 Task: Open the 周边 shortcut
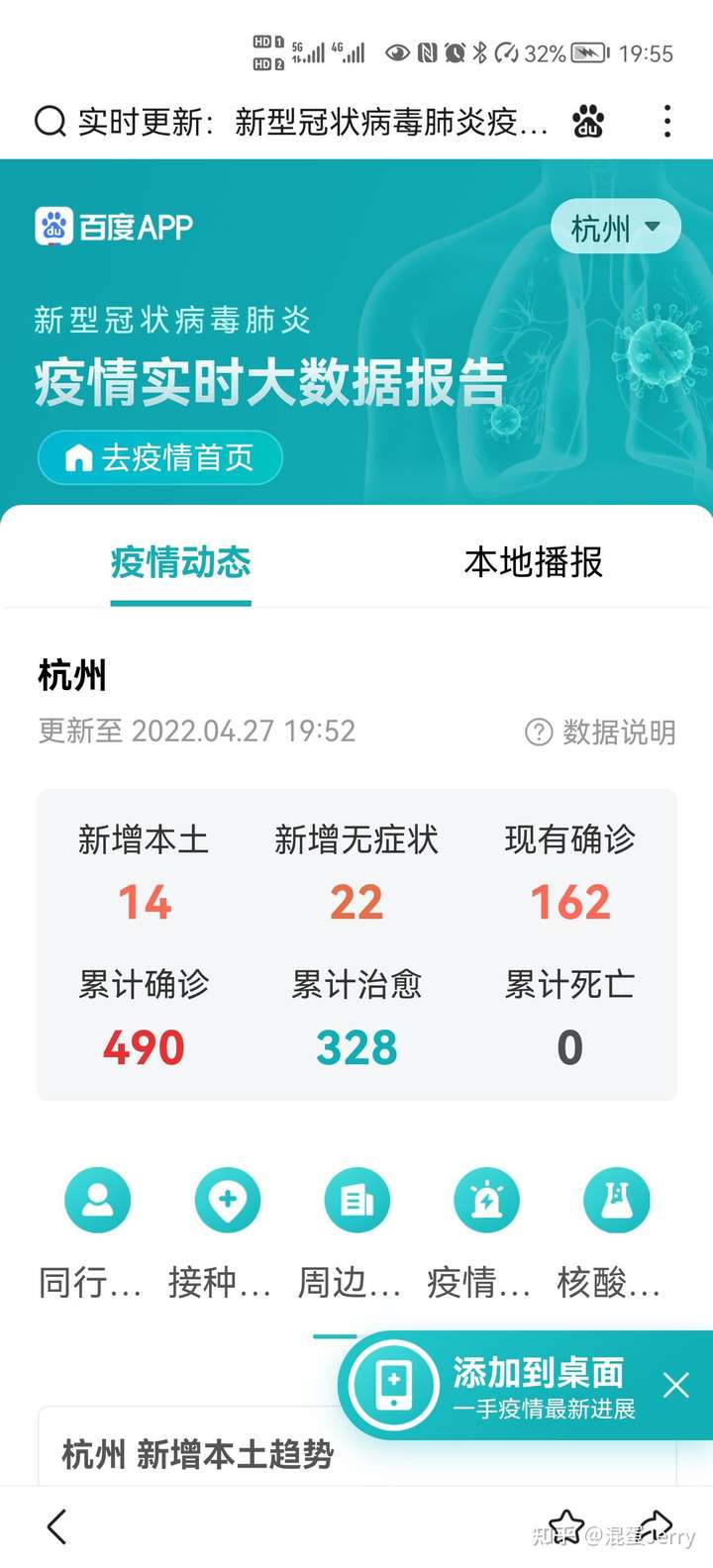[x=356, y=1201]
